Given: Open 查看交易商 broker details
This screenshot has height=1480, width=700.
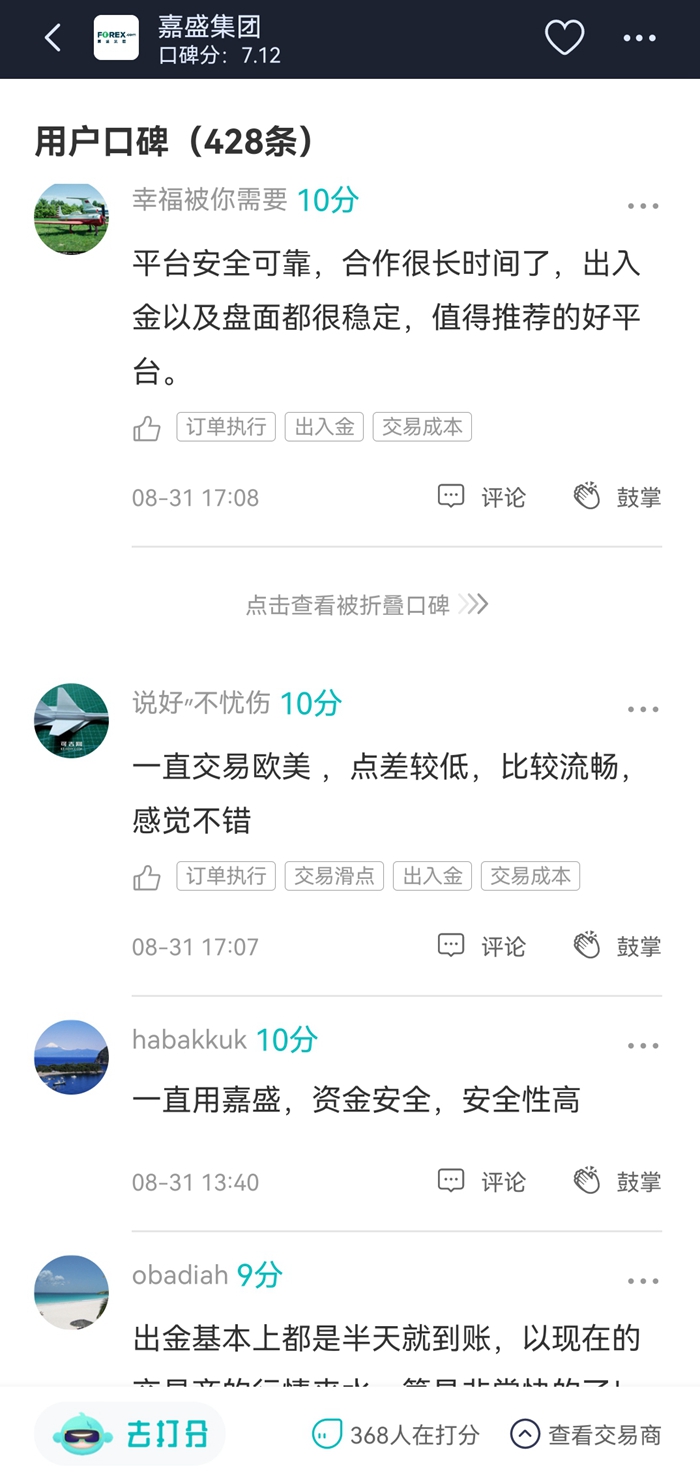Looking at the screenshot, I should coord(586,1435).
